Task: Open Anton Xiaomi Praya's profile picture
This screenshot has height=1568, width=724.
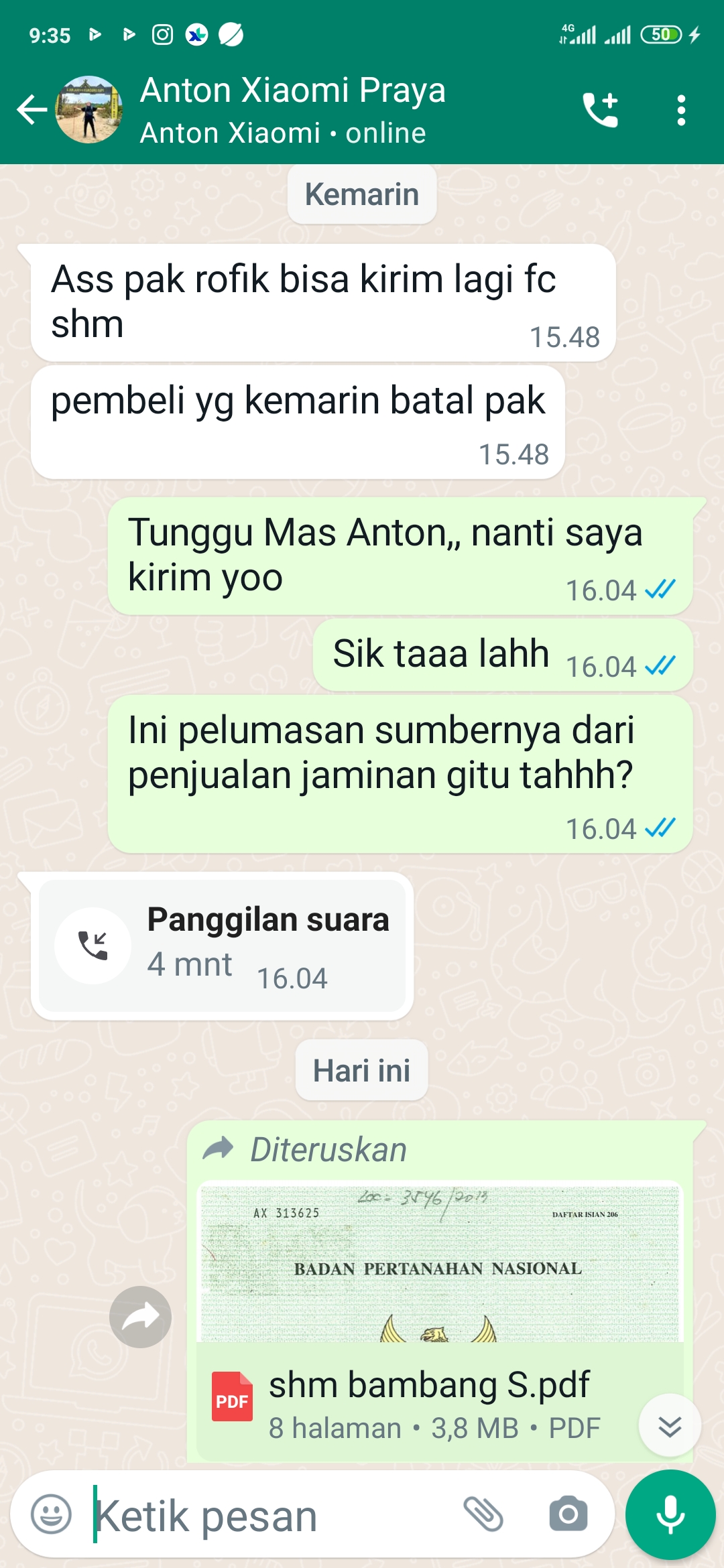Action: pos(89,110)
